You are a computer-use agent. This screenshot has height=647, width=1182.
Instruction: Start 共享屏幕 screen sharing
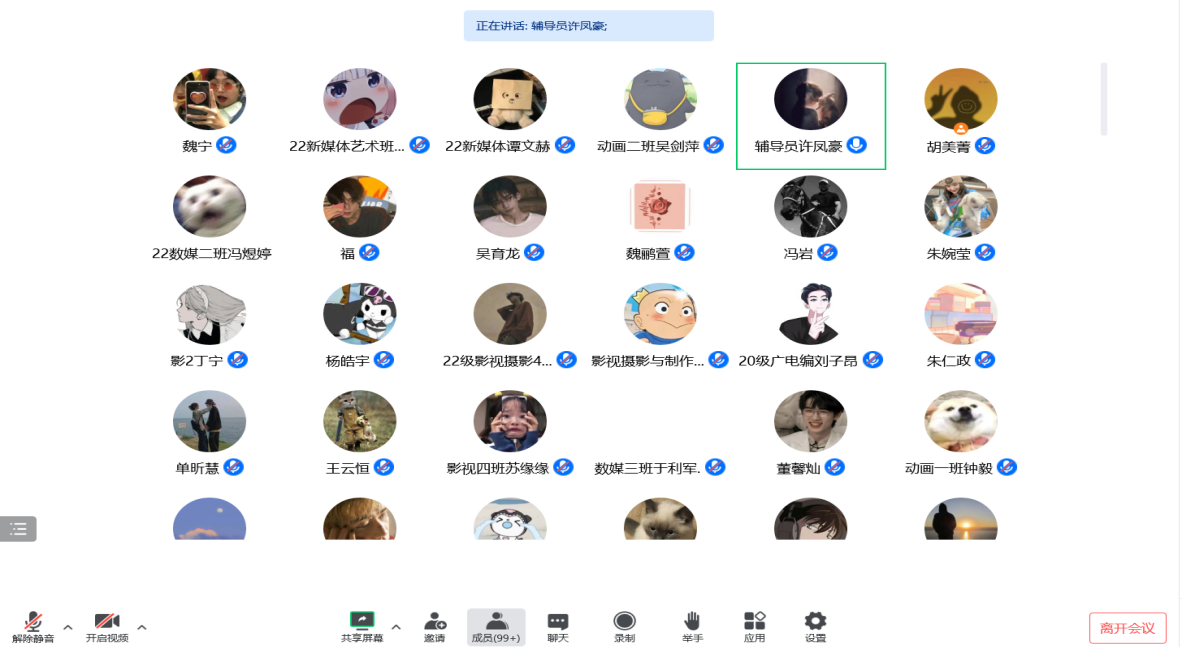click(361, 626)
